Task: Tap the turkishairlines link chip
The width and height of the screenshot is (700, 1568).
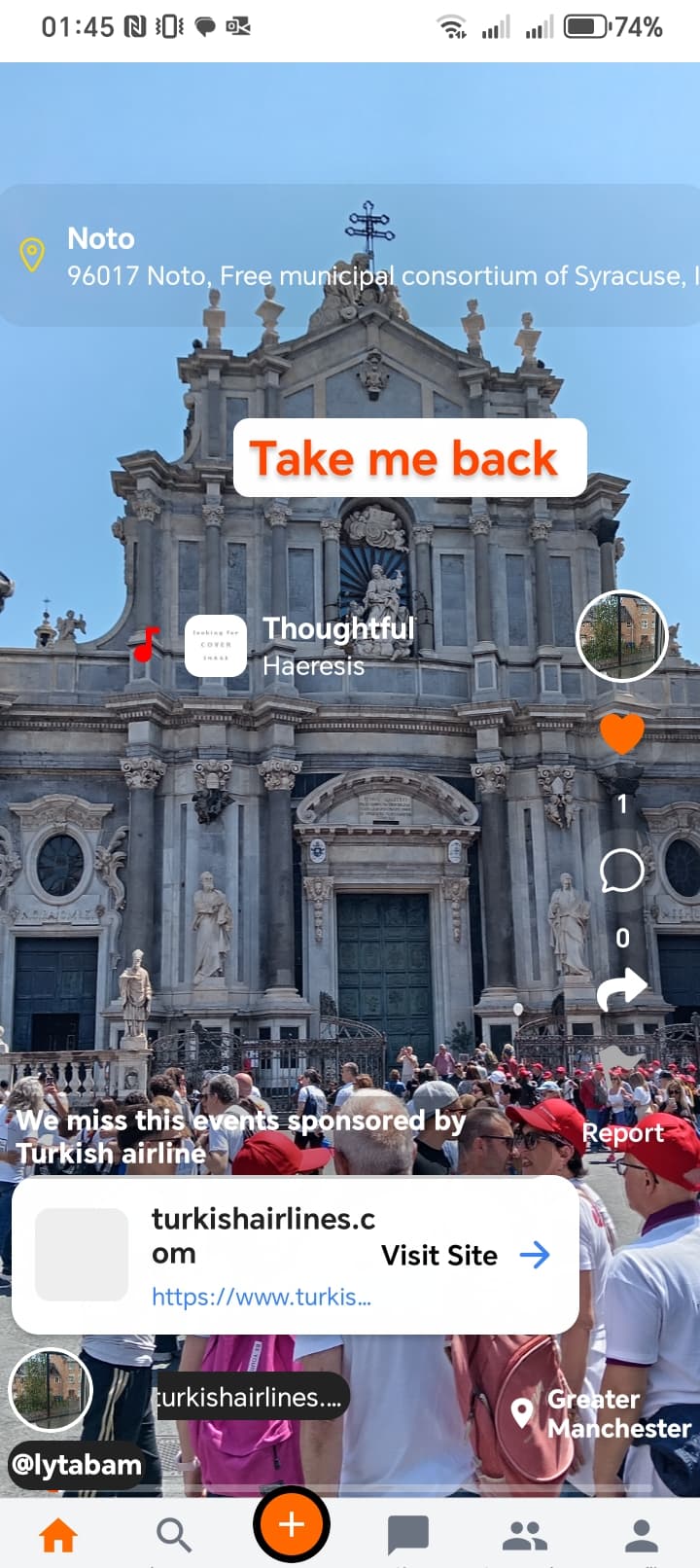Action: (x=249, y=1397)
